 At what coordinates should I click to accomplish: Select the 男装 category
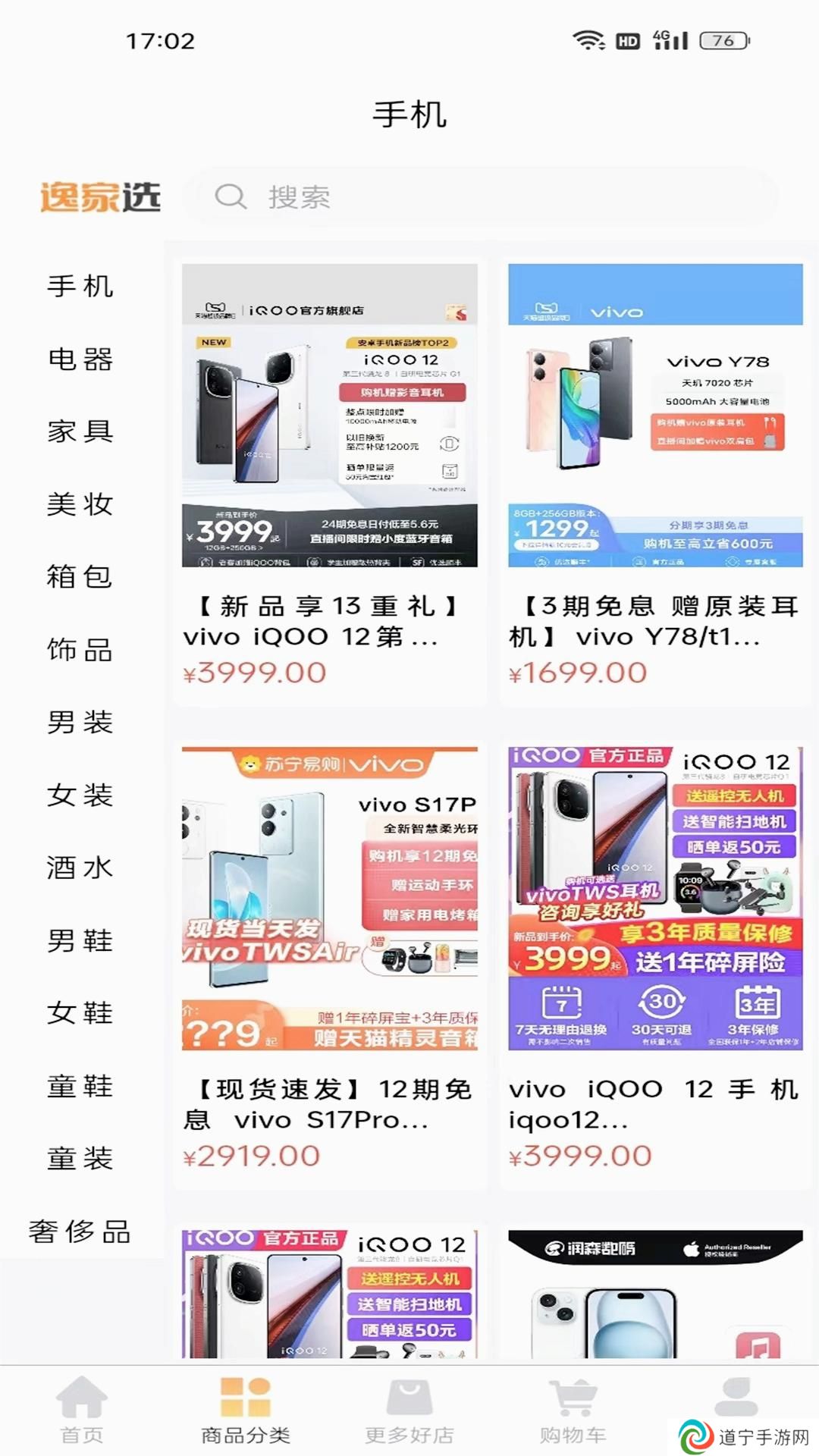[x=80, y=722]
